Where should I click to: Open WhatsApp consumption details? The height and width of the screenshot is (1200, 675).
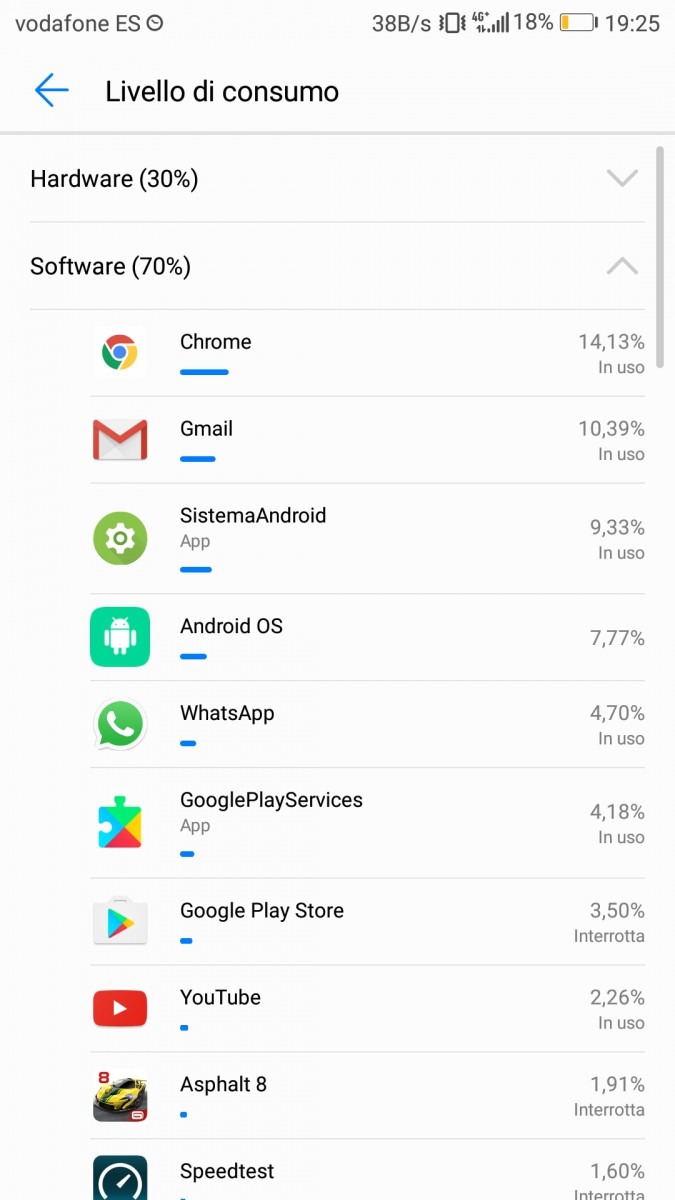point(366,724)
